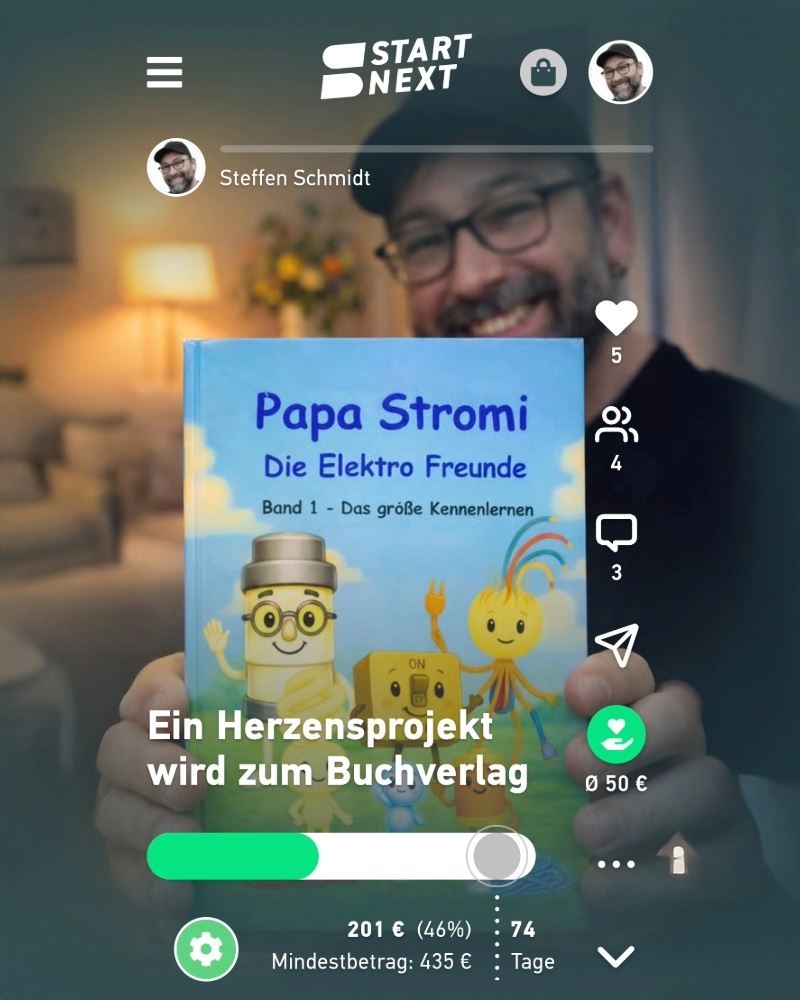Open the hamburger menu

coord(164,72)
